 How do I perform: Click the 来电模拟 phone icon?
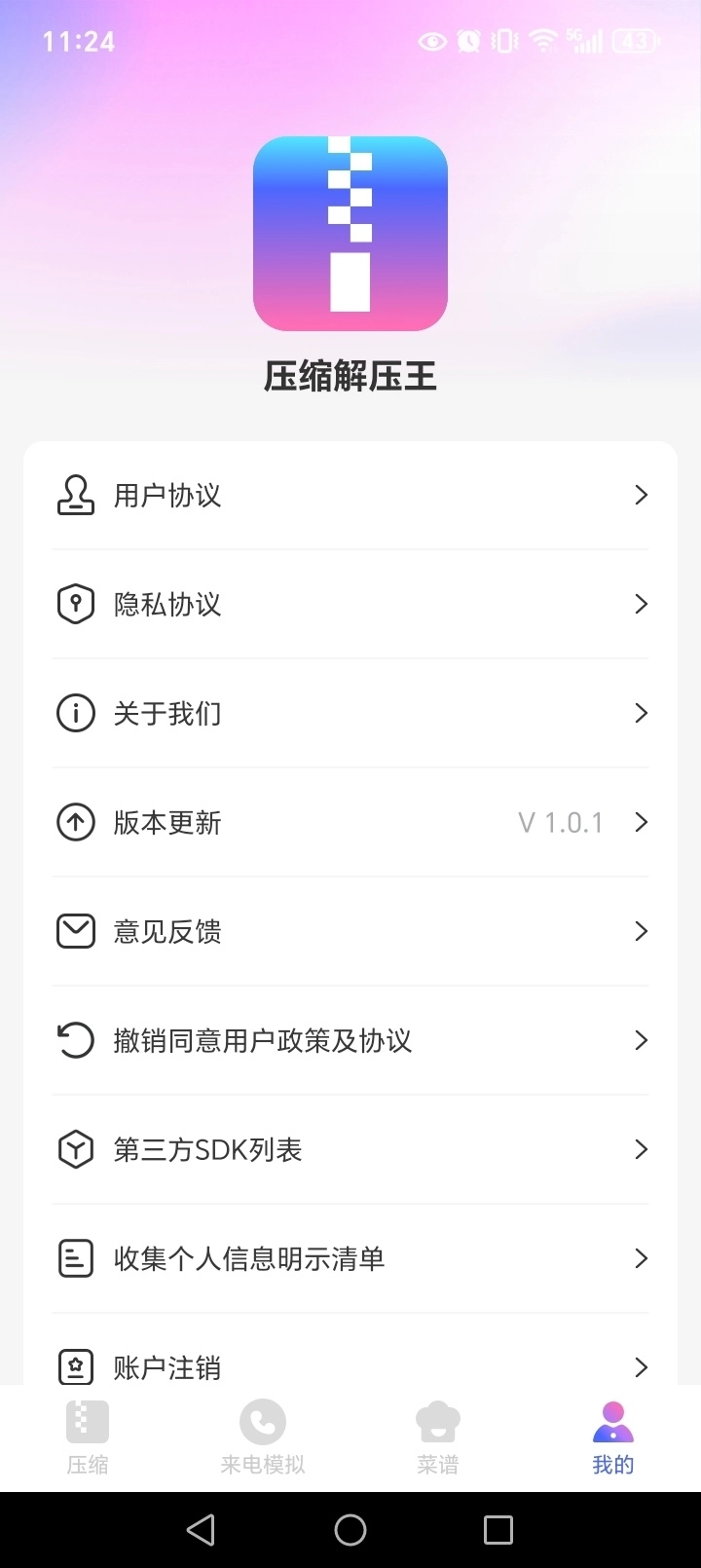click(263, 1422)
